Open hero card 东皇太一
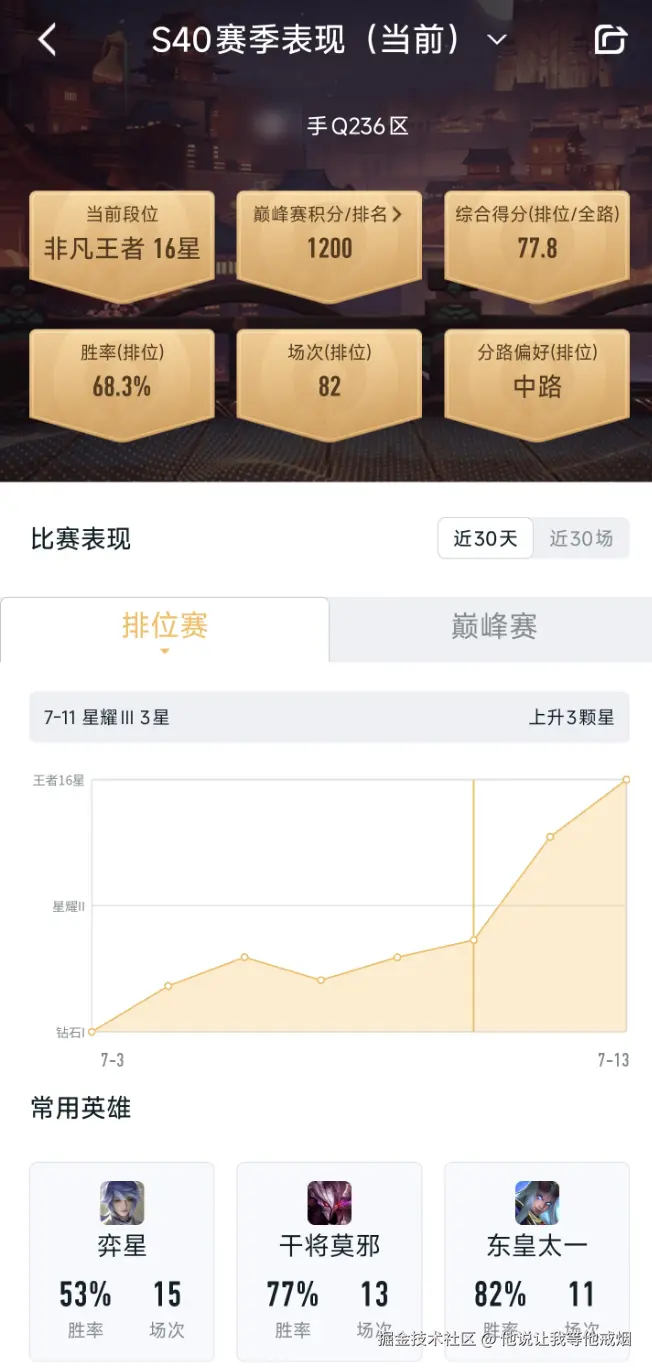 pyautogui.click(x=537, y=1260)
